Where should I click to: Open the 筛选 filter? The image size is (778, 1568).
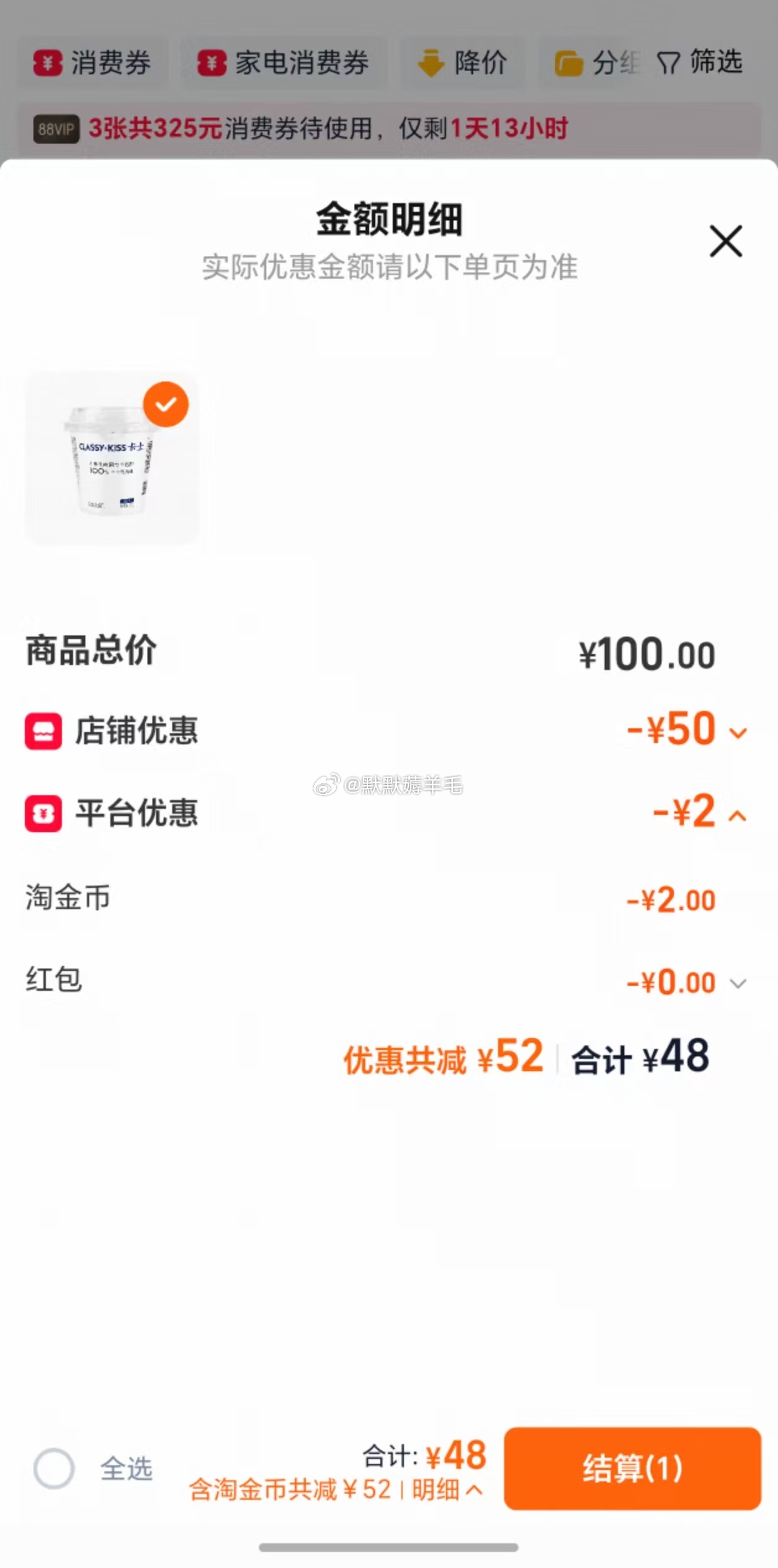pyautogui.click(x=700, y=63)
